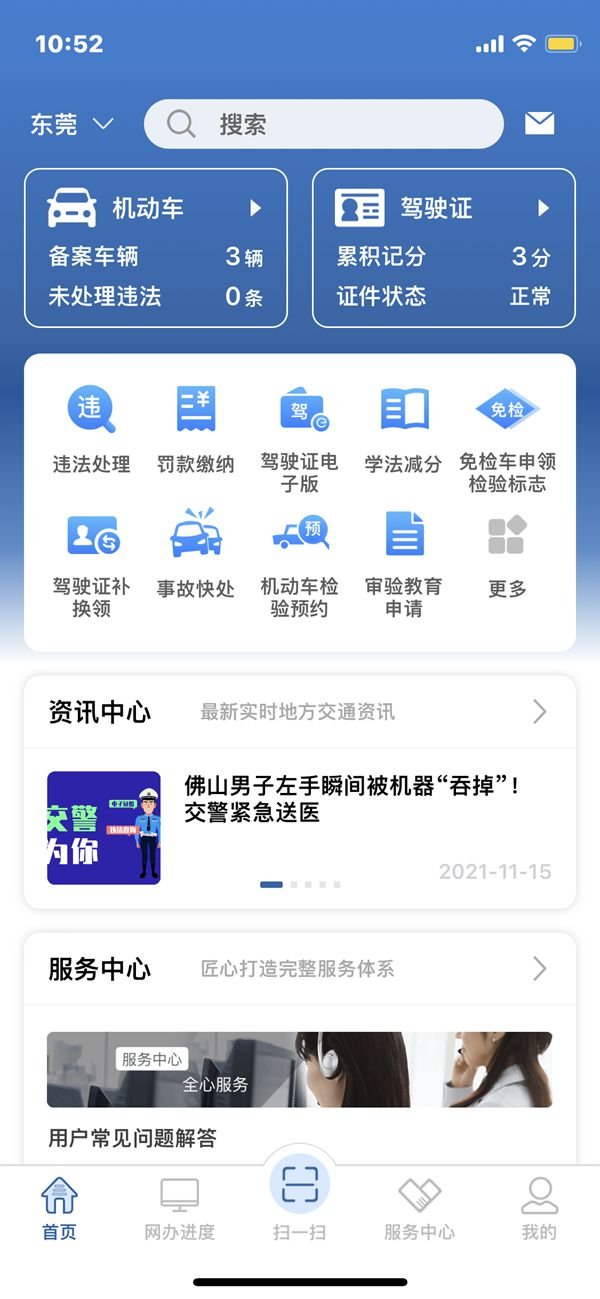Choose 学法减分
Image resolution: width=600 pixels, height=1299 pixels.
(x=403, y=429)
